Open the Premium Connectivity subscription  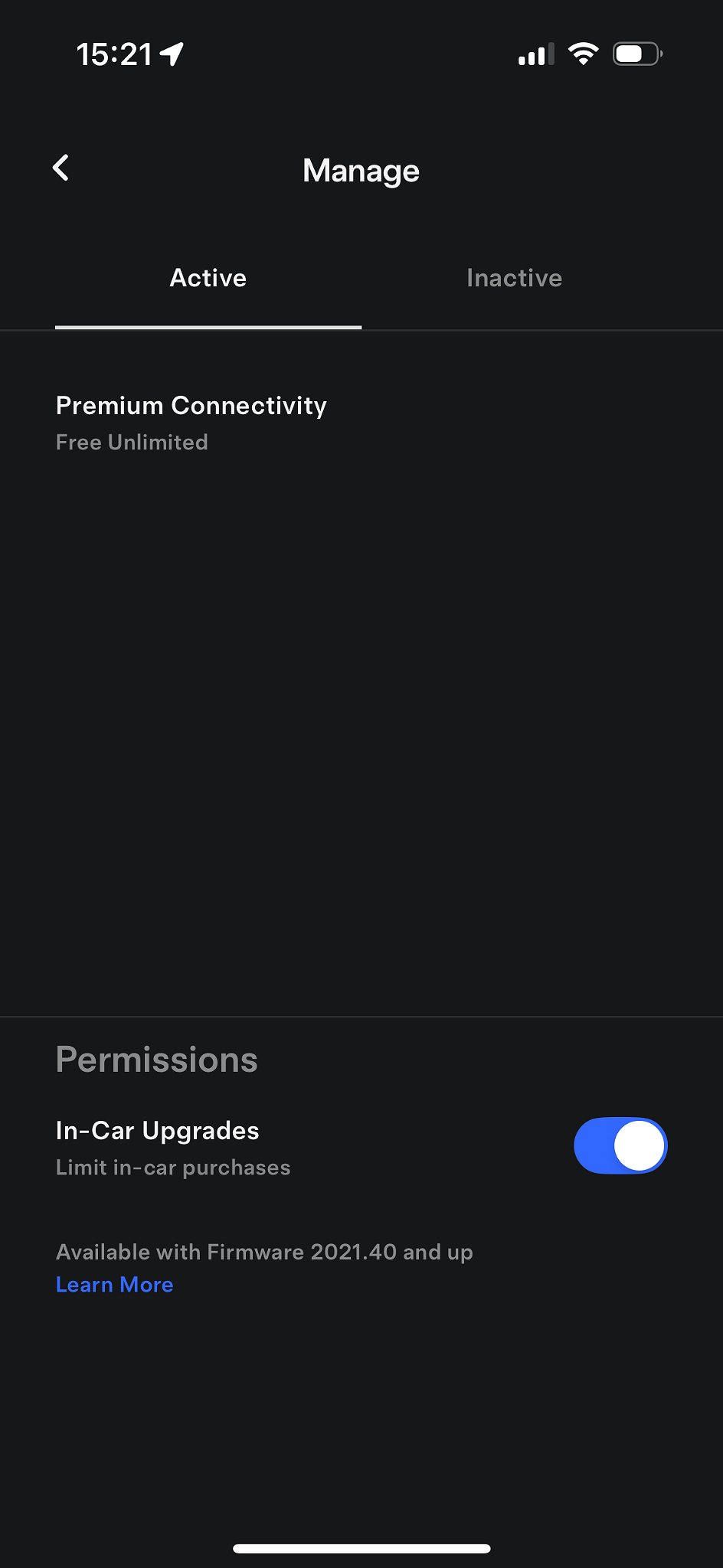[x=191, y=422]
